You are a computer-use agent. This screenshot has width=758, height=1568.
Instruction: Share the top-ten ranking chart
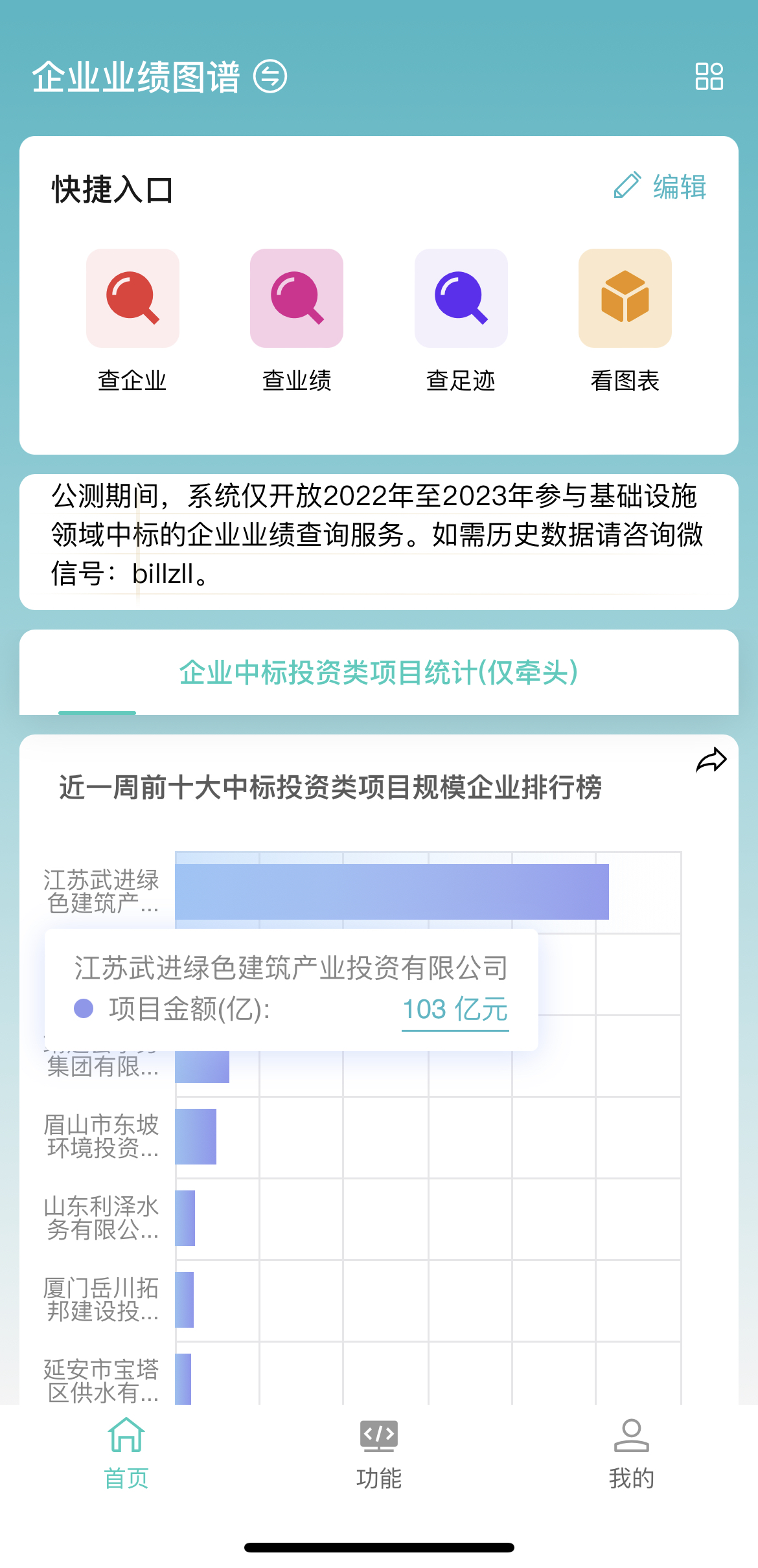tap(711, 760)
